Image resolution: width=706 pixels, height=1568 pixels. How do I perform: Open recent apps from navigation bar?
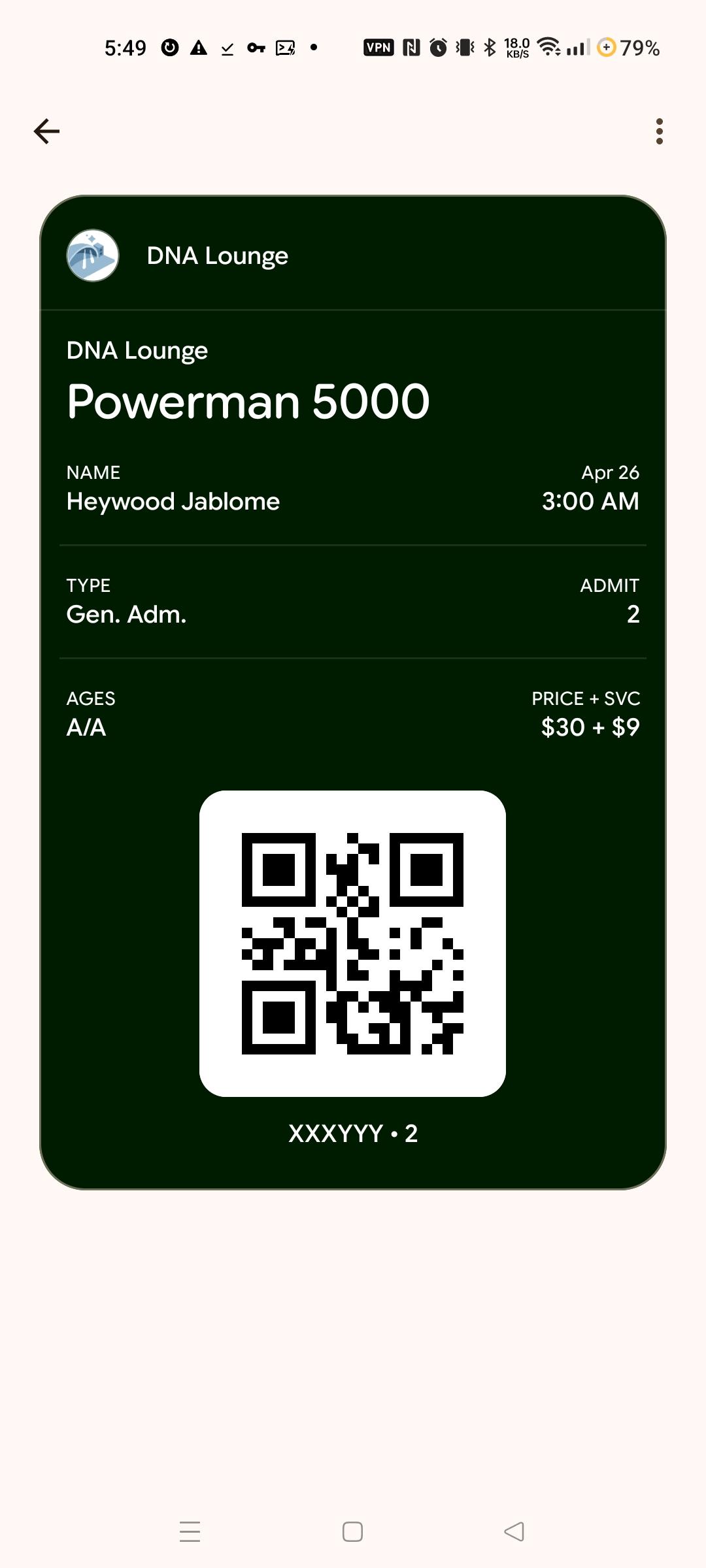click(x=190, y=1531)
